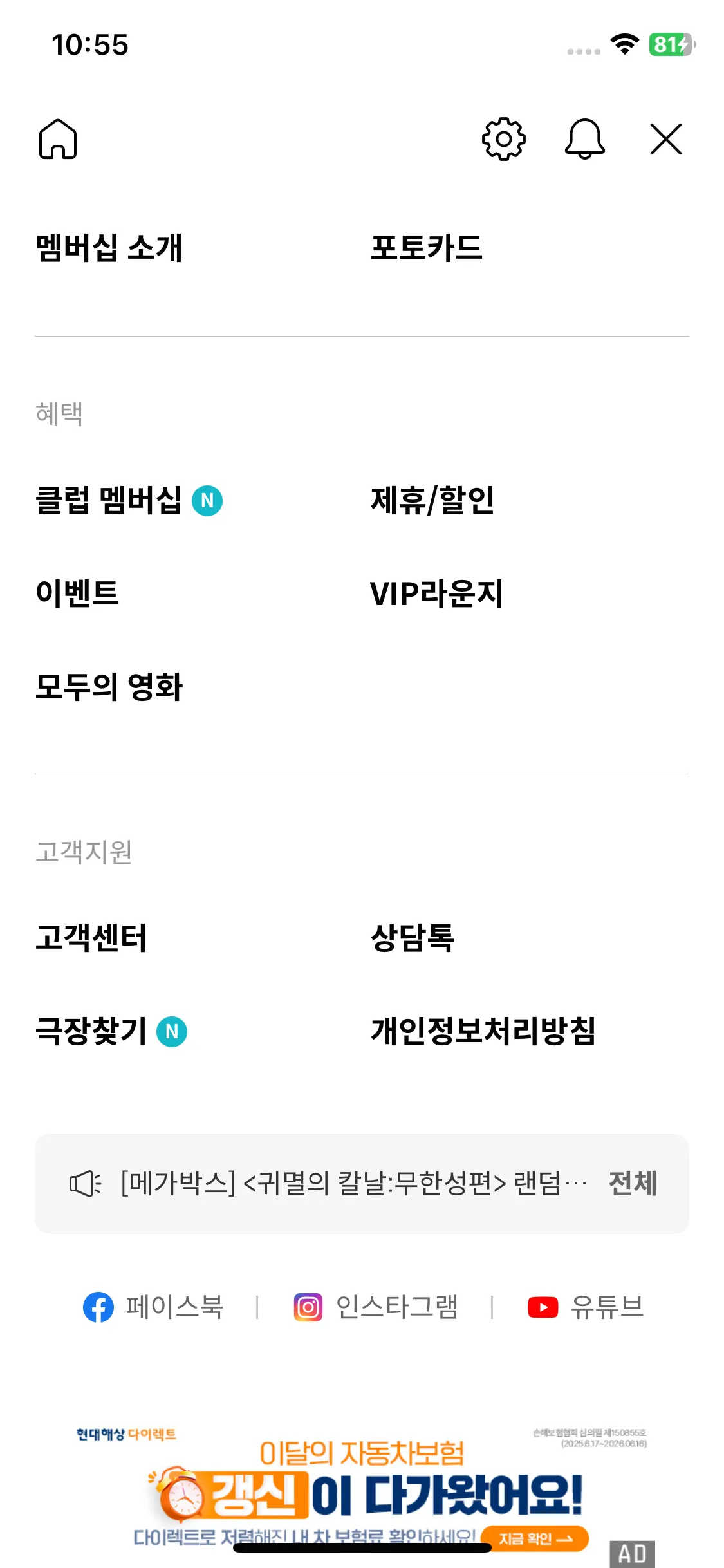This screenshot has height=1568, width=724.
Task: Open VIP라운지
Action: point(436,593)
